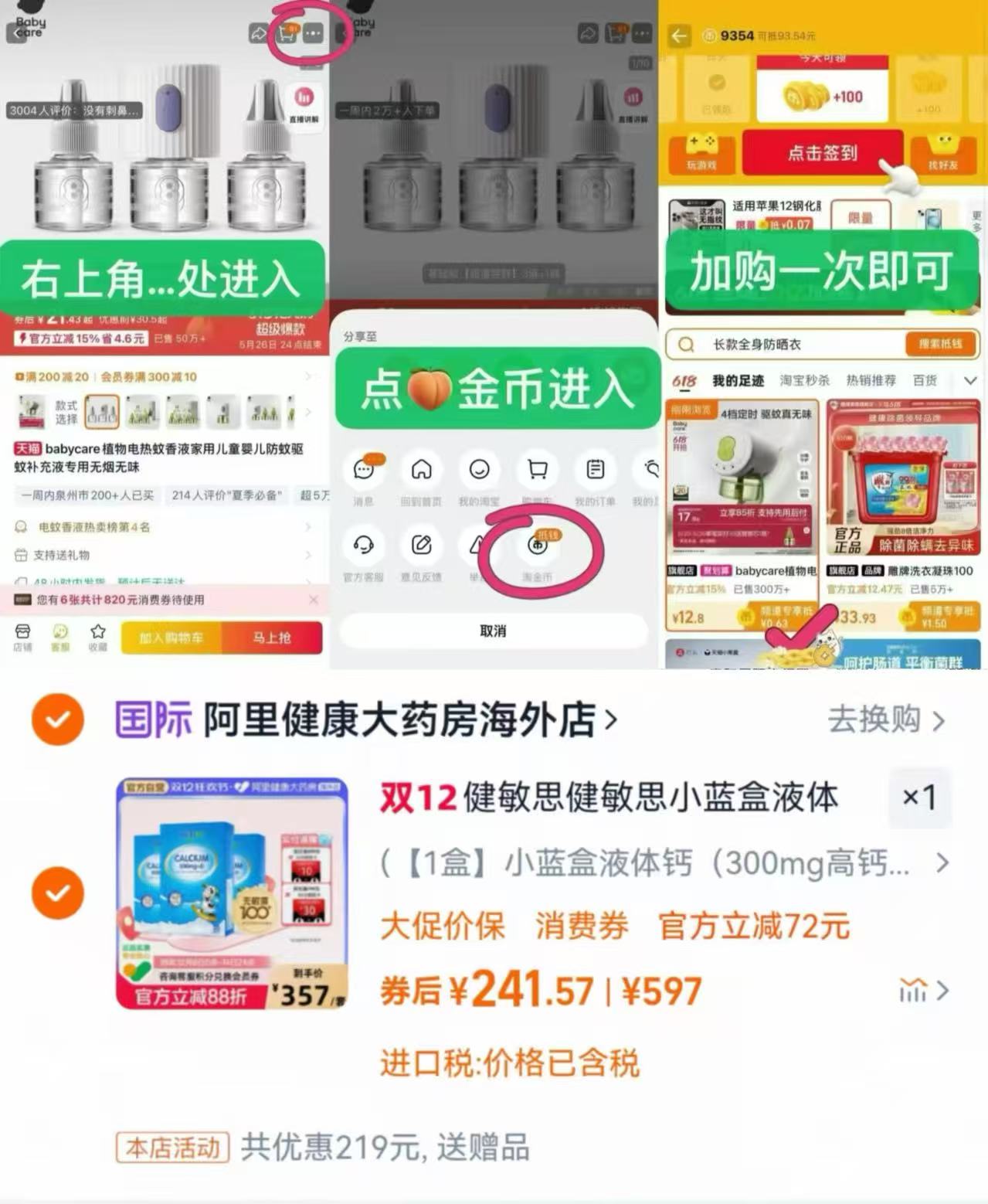Expand the category list via chevron near 百货
This screenshot has width=988, height=1204.
(x=970, y=379)
